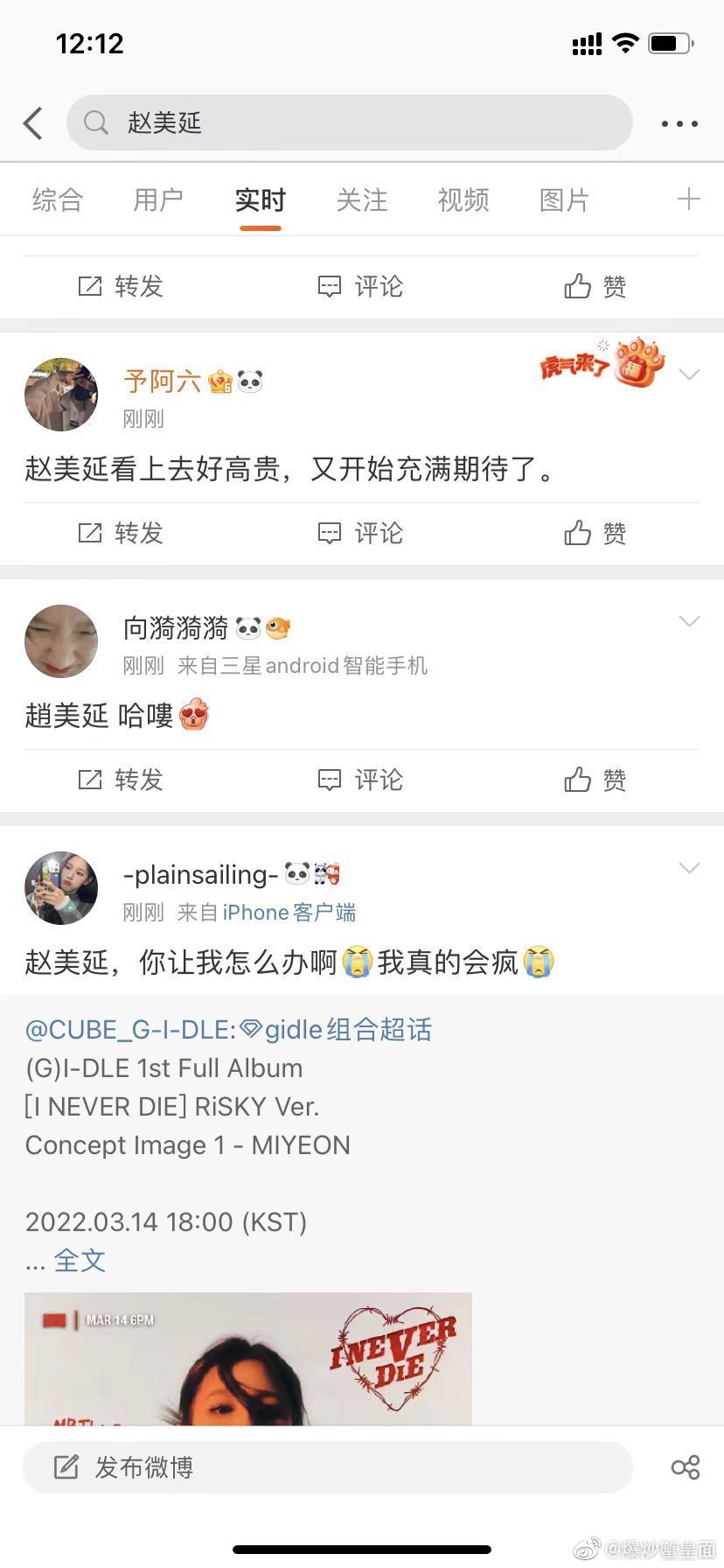Add a tab with the plus icon
Viewport: 724px width, 1568px height.
688,199
